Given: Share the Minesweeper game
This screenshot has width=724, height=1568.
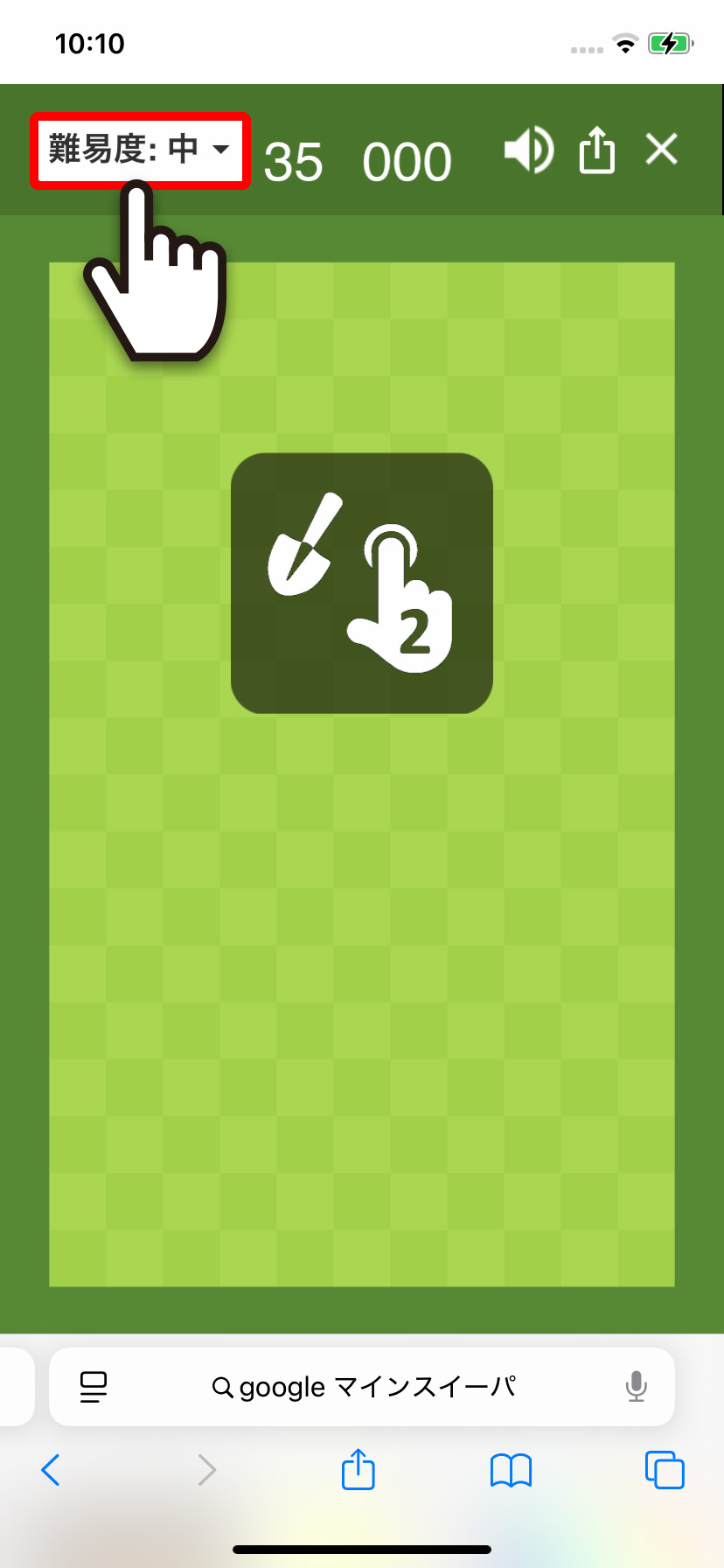Looking at the screenshot, I should pyautogui.click(x=597, y=150).
